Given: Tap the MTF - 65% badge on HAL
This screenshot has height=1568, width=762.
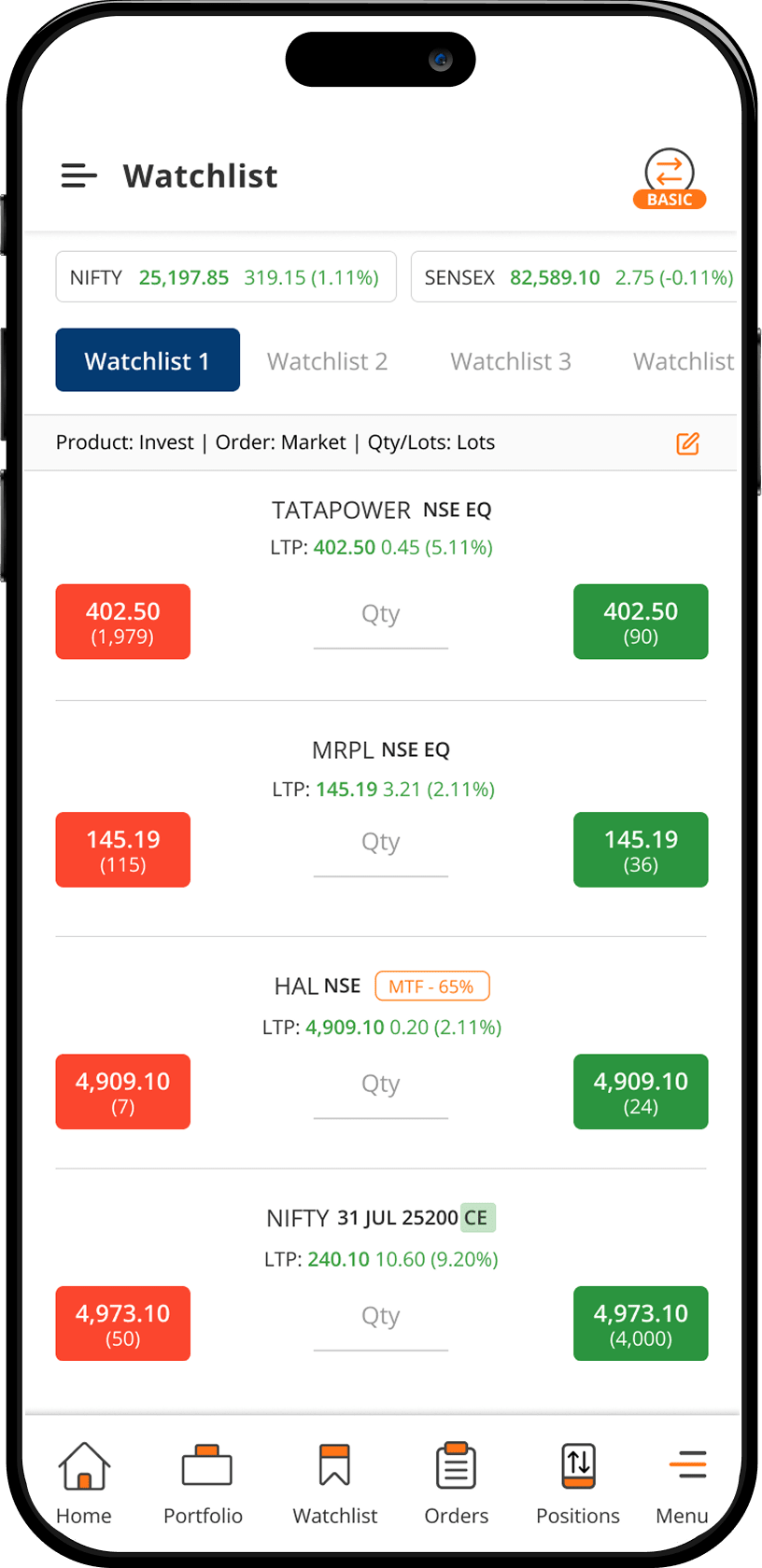Looking at the screenshot, I should point(432,986).
